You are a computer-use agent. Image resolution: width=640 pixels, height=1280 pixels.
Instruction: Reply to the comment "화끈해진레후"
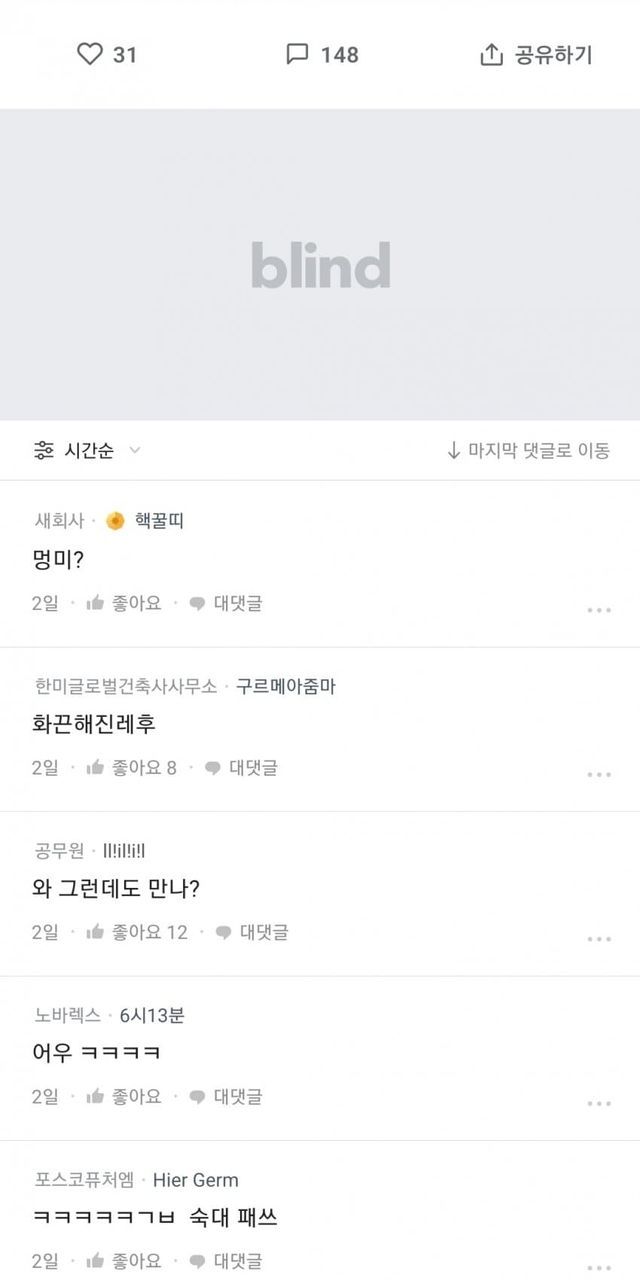(x=241, y=767)
